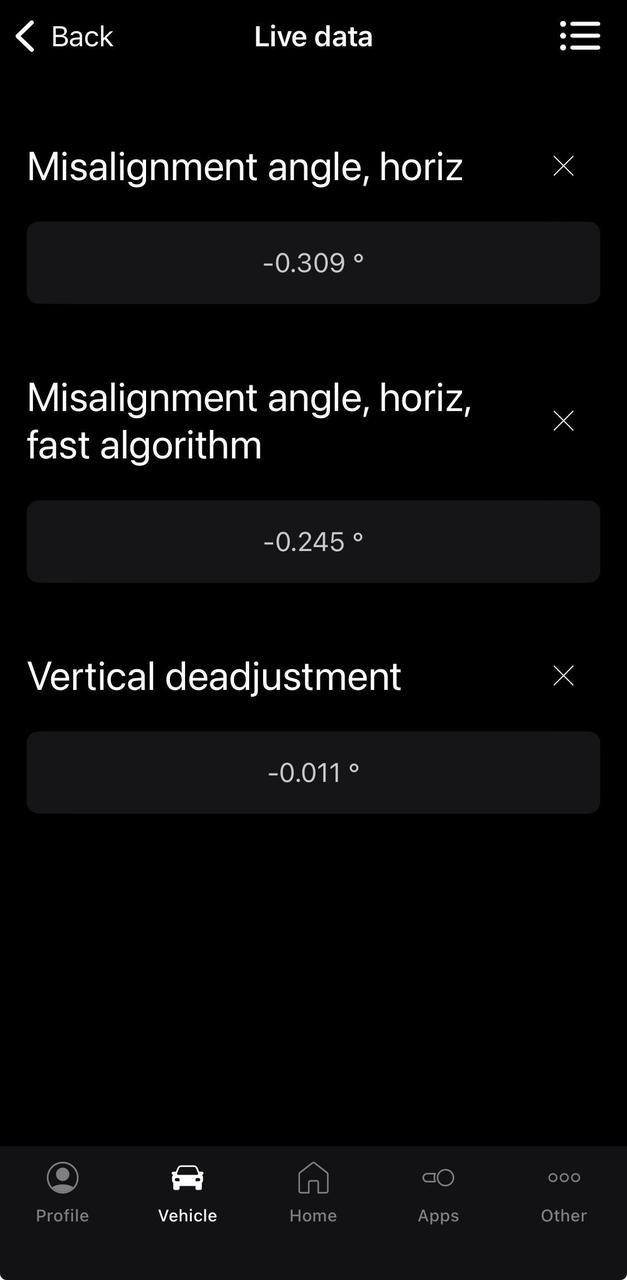
Task: Select the Vehicle tab
Action: coord(187,1193)
